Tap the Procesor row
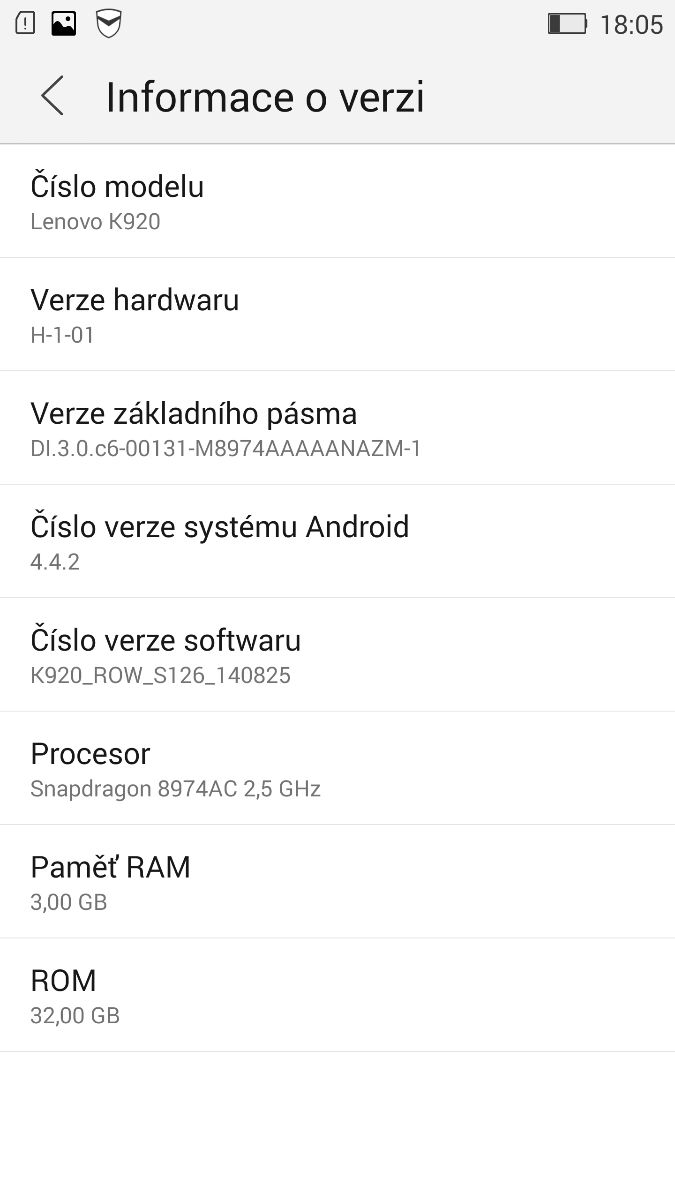 click(x=337, y=768)
